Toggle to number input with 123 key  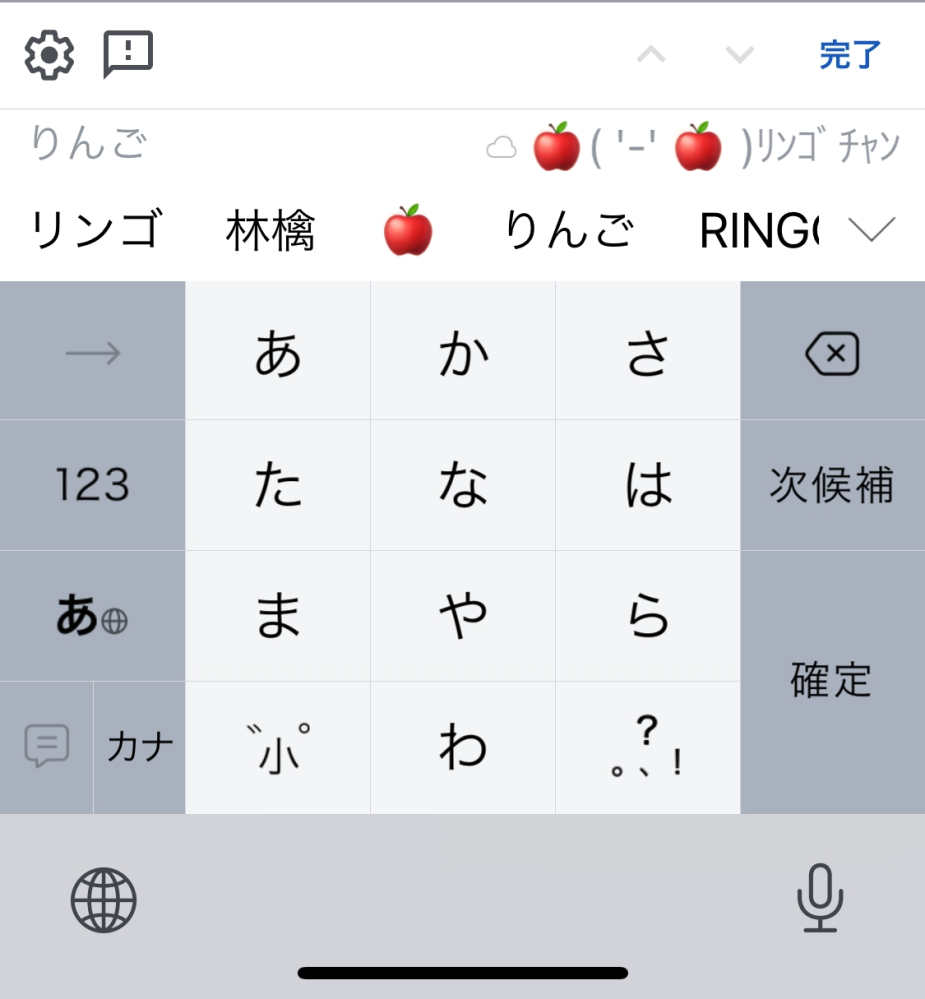click(x=92, y=484)
